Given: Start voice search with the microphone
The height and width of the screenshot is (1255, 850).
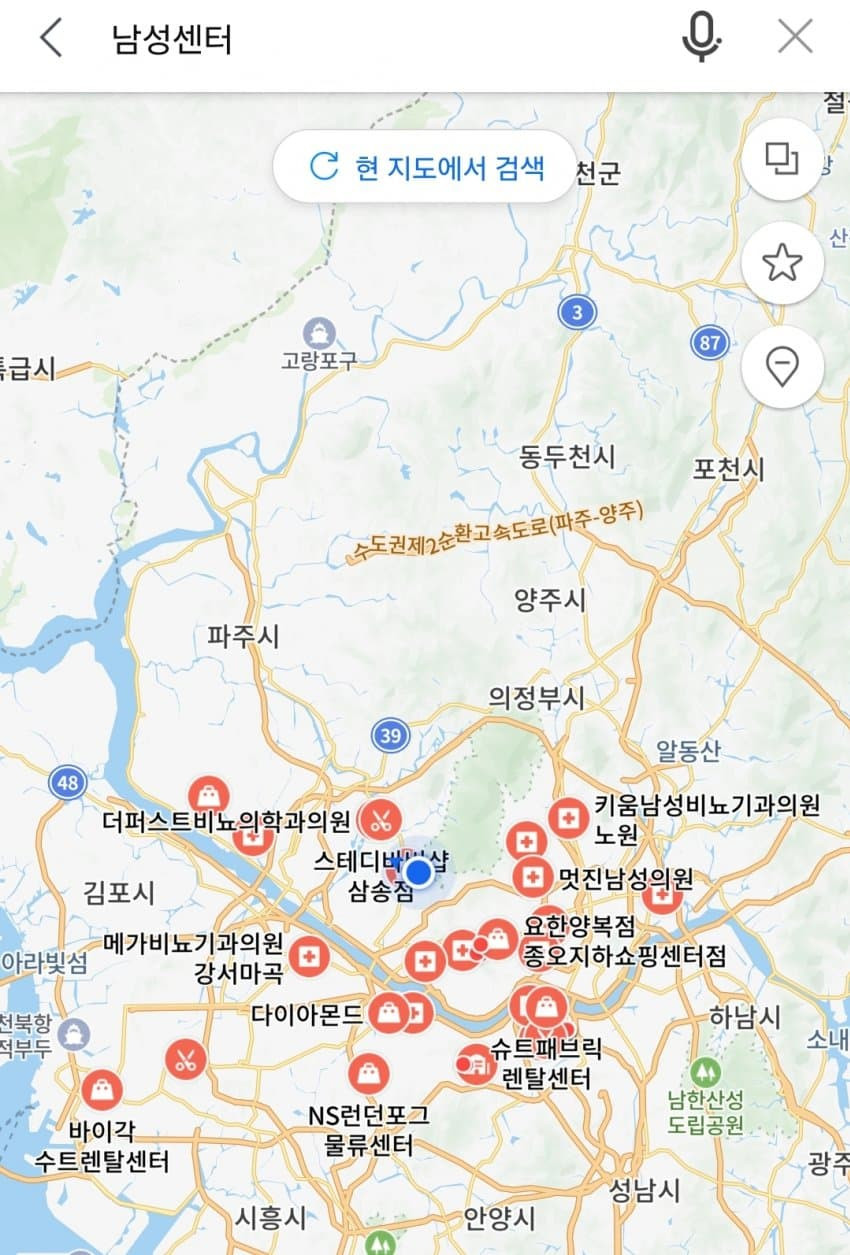Looking at the screenshot, I should tap(701, 39).
